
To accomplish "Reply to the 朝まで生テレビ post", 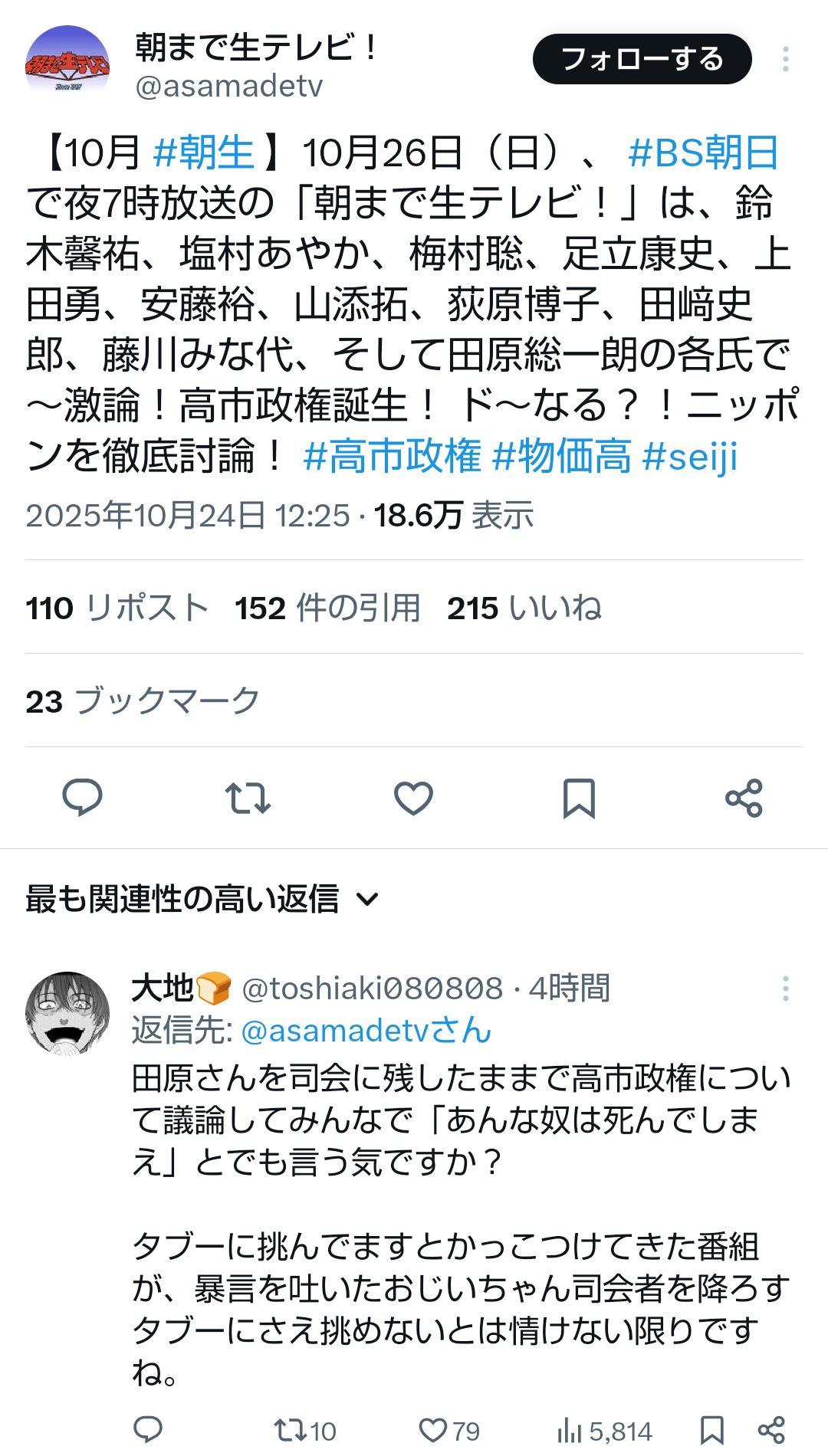I will [82, 798].
